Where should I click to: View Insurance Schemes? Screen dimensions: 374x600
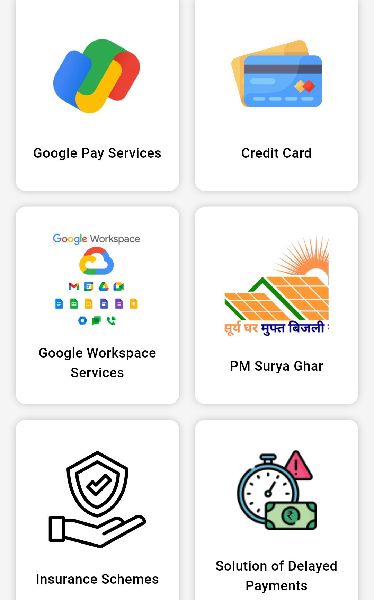(x=97, y=510)
